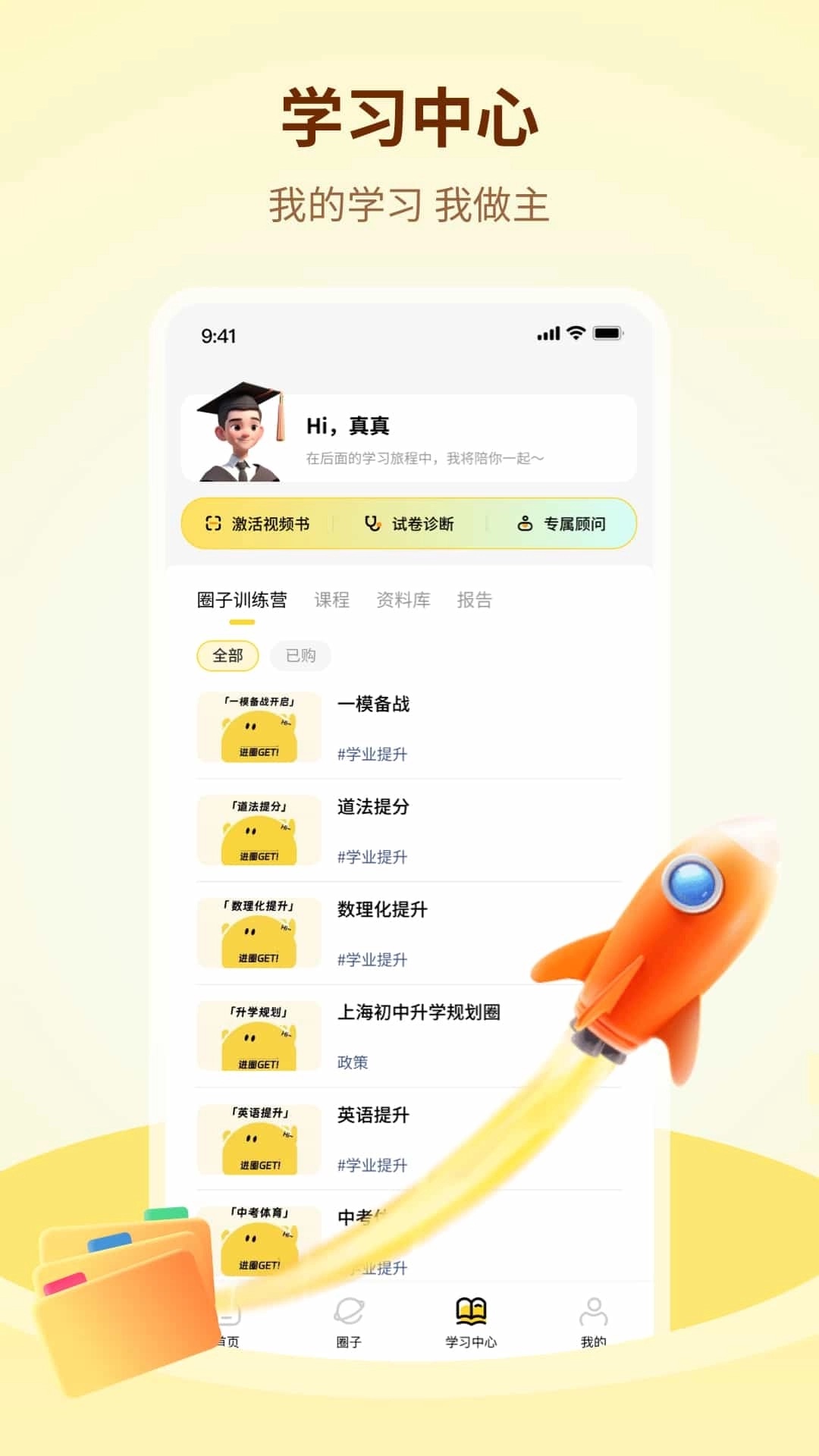Tap the 英语提升 circle thumbnail
819x1456 pixels.
pyautogui.click(x=257, y=1140)
